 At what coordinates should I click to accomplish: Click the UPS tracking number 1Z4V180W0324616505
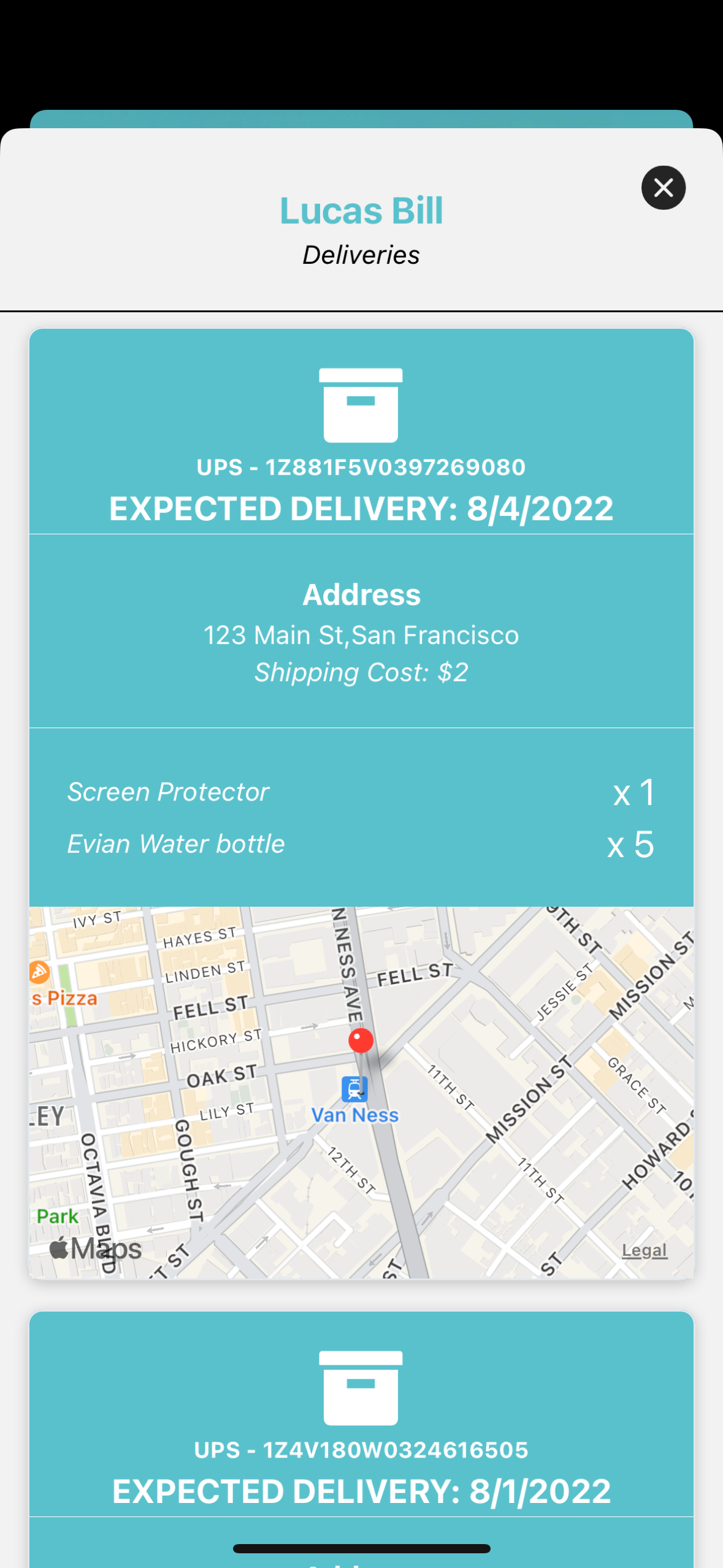tap(361, 1450)
